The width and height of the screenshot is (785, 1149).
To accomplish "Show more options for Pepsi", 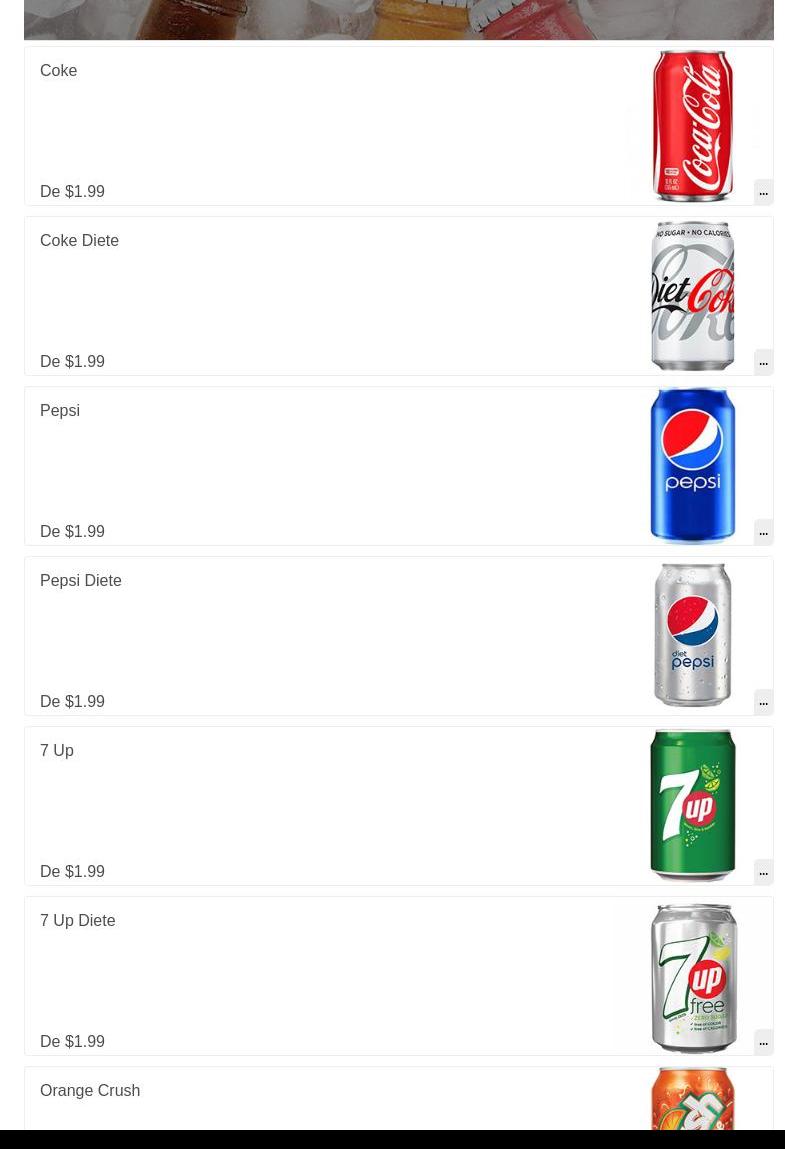I will (763, 531).
